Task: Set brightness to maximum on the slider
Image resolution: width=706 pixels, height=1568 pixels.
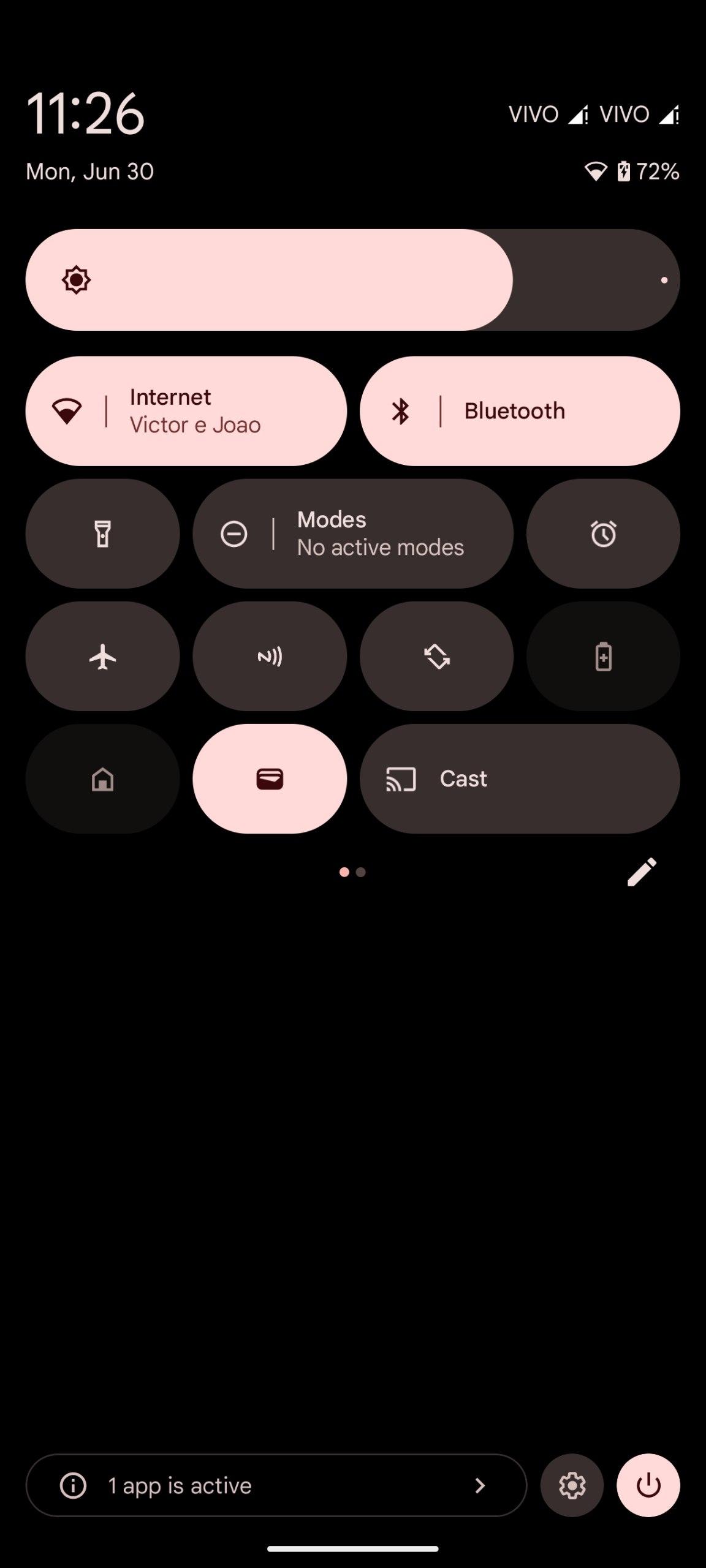Action: pos(665,280)
